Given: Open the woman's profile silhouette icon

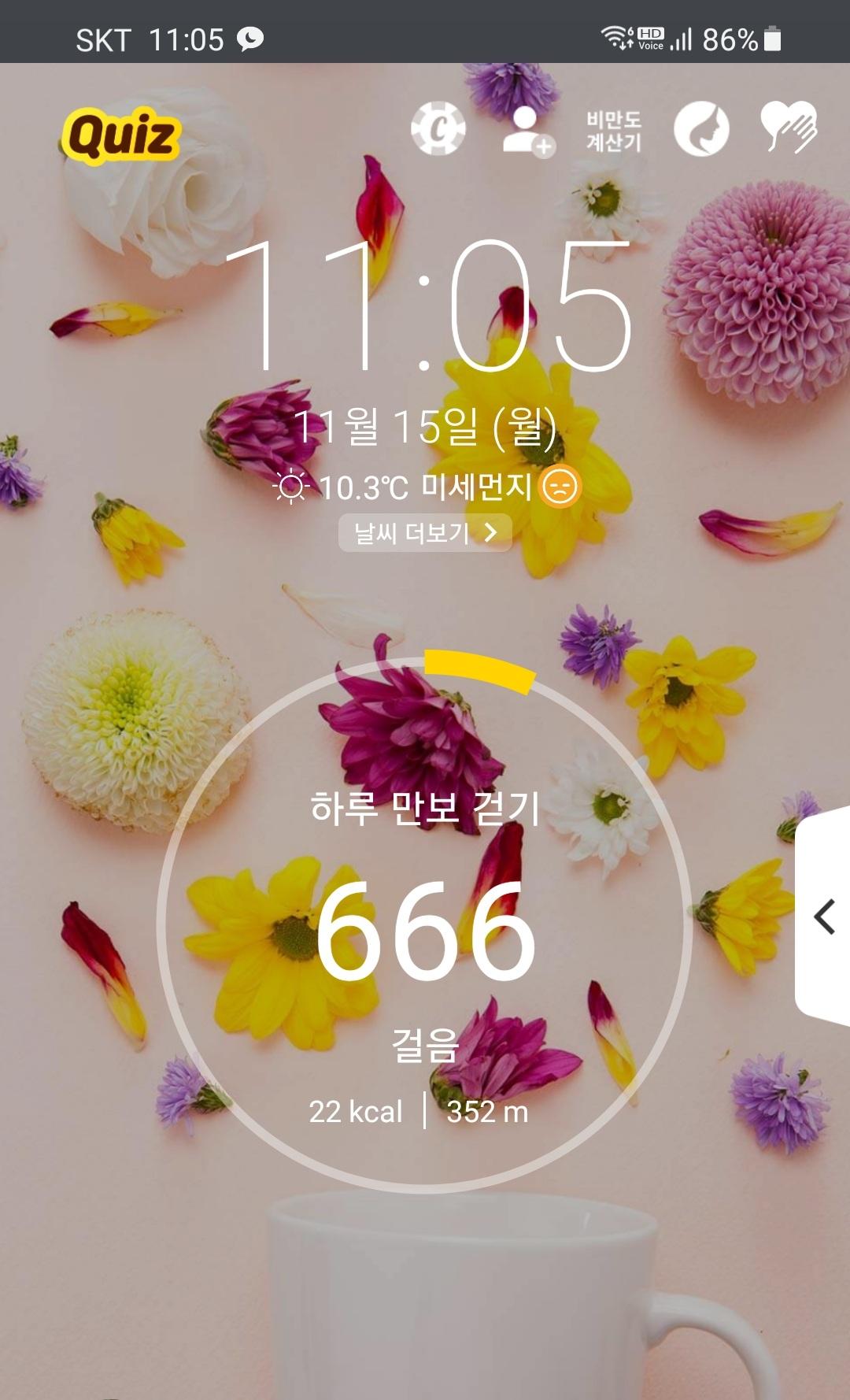Looking at the screenshot, I should 700,129.
